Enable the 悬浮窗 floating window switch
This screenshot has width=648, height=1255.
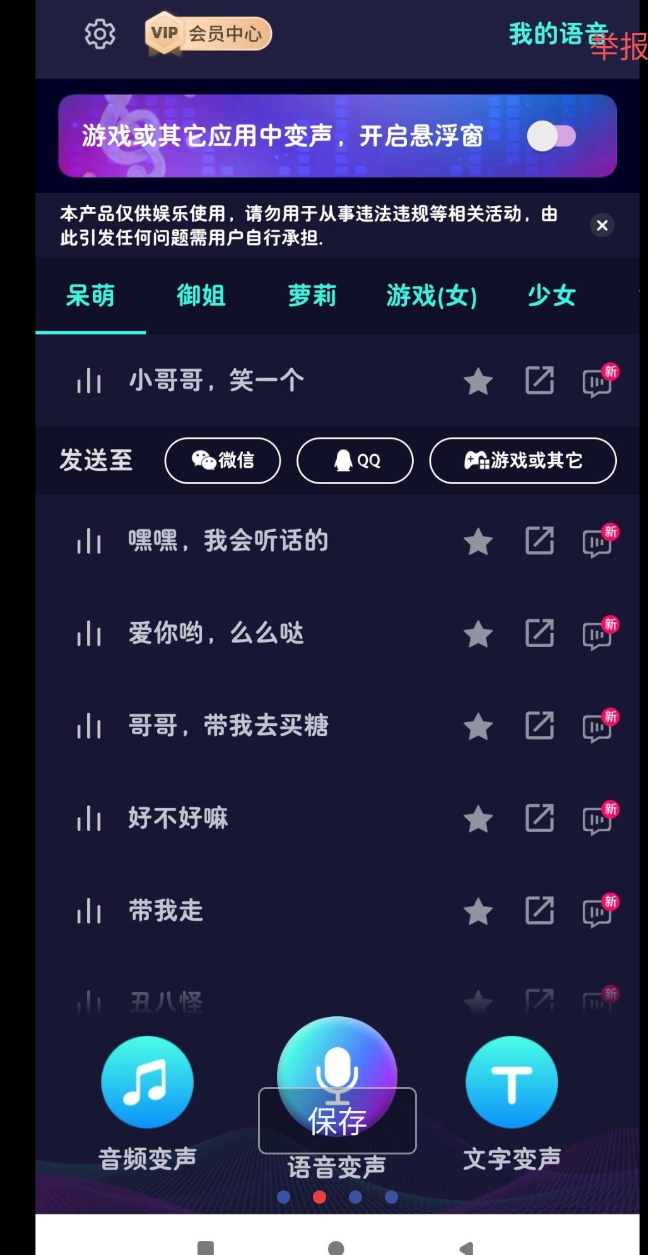point(551,137)
